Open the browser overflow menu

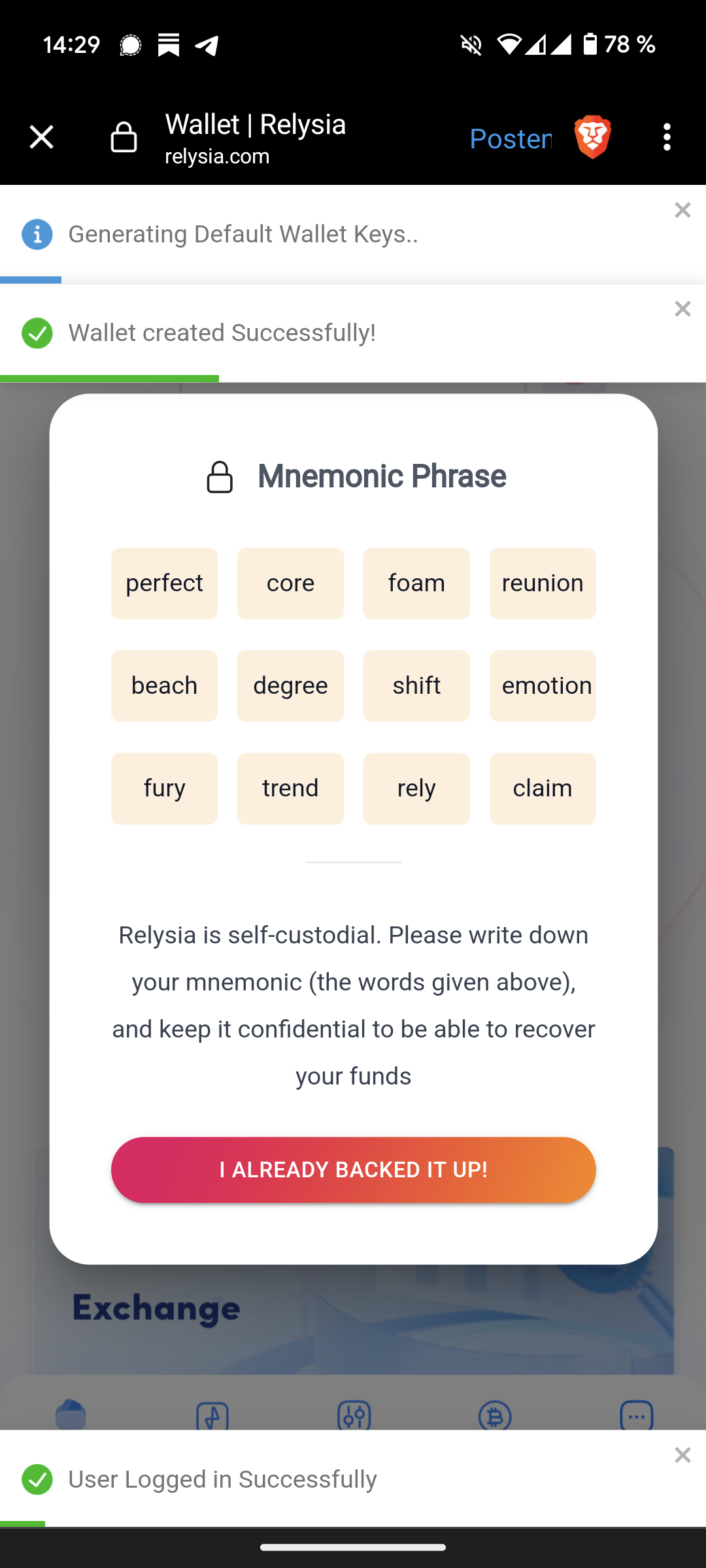(x=667, y=137)
